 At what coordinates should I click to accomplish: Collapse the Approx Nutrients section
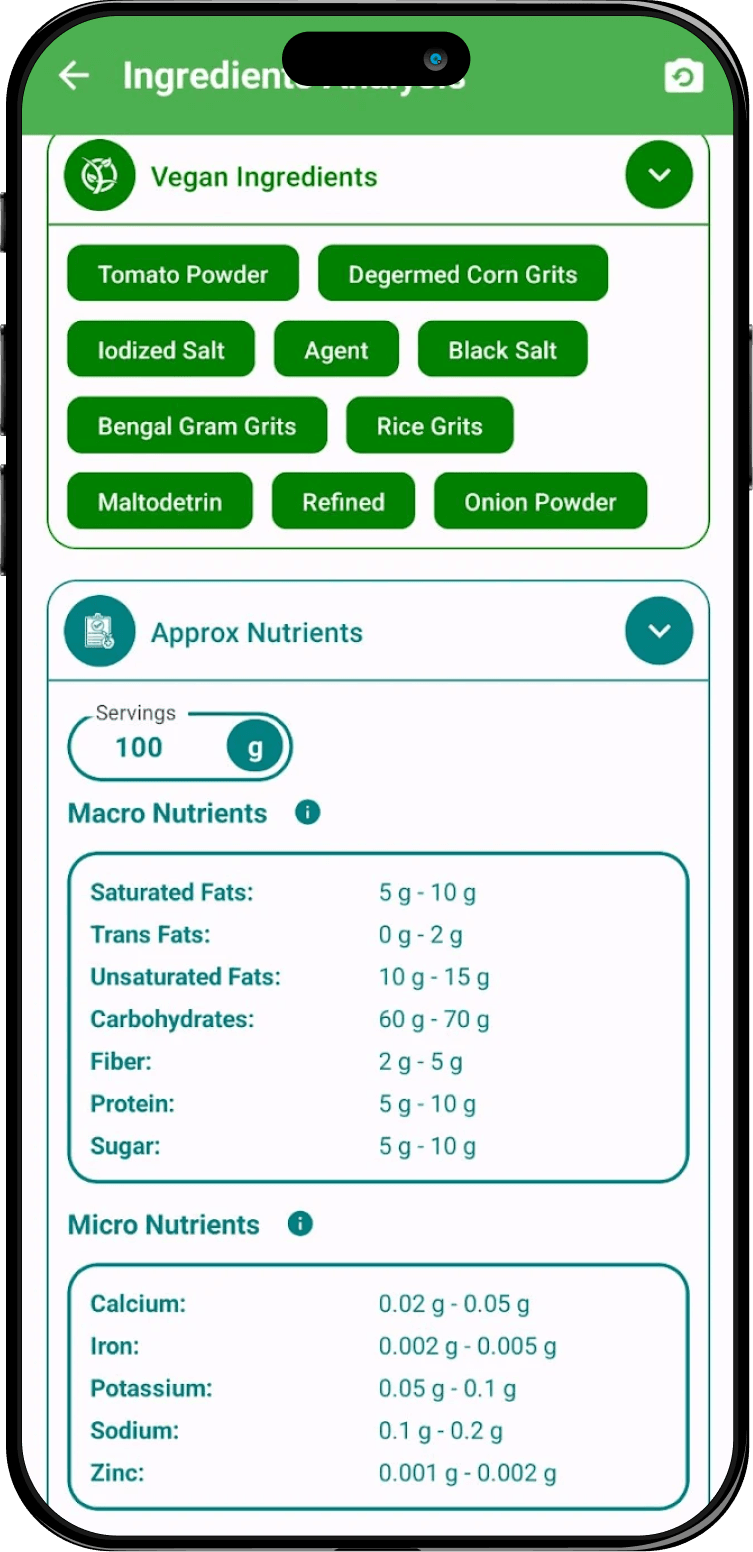pyautogui.click(x=658, y=631)
